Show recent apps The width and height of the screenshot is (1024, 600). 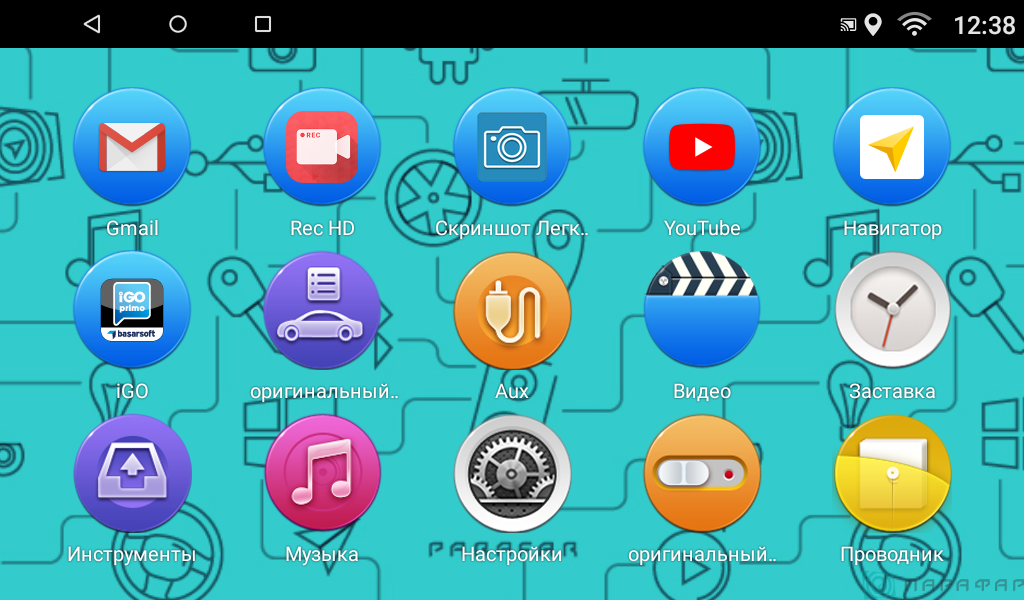coord(263,24)
